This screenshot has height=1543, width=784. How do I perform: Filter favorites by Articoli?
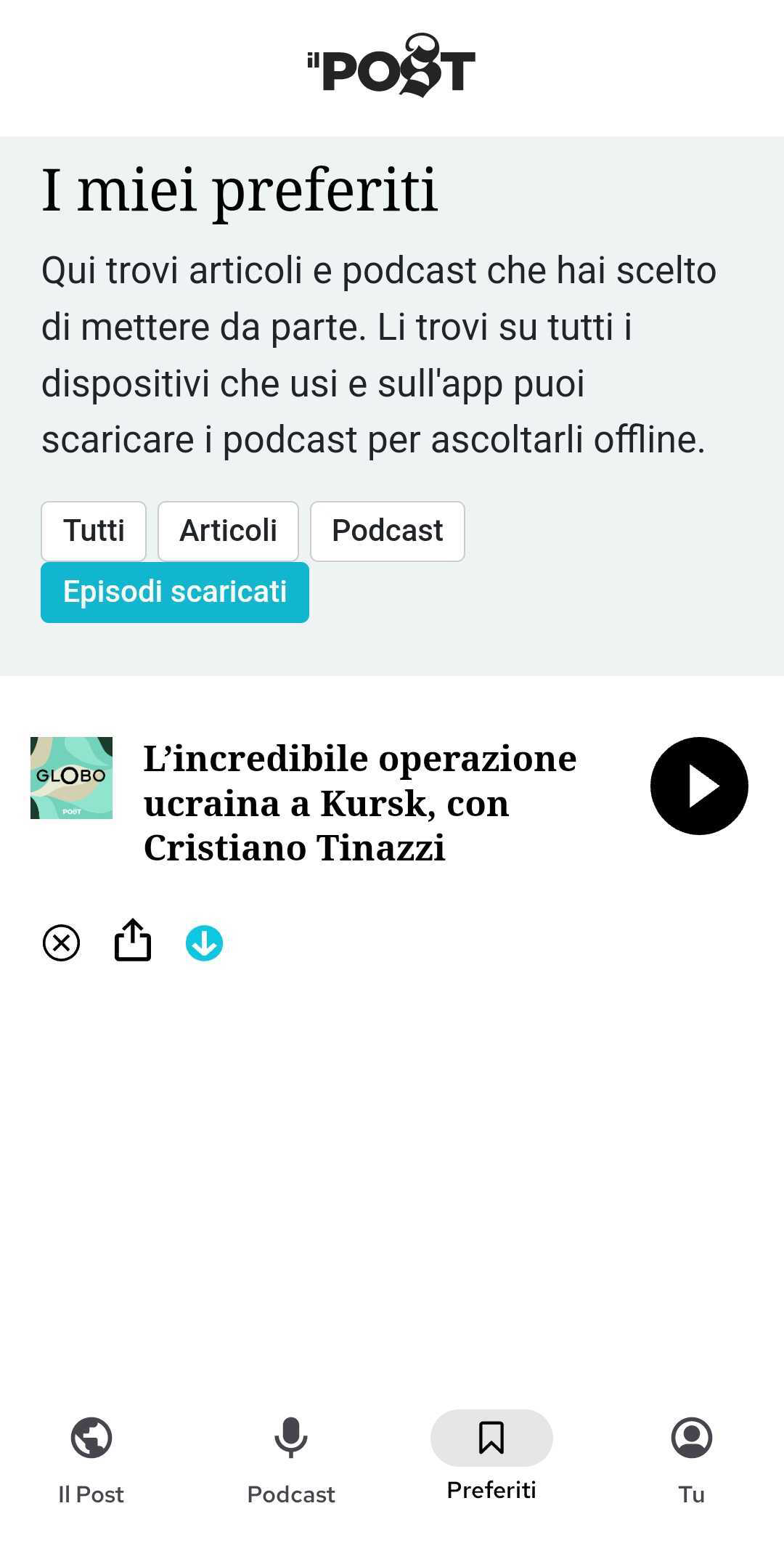point(228,531)
